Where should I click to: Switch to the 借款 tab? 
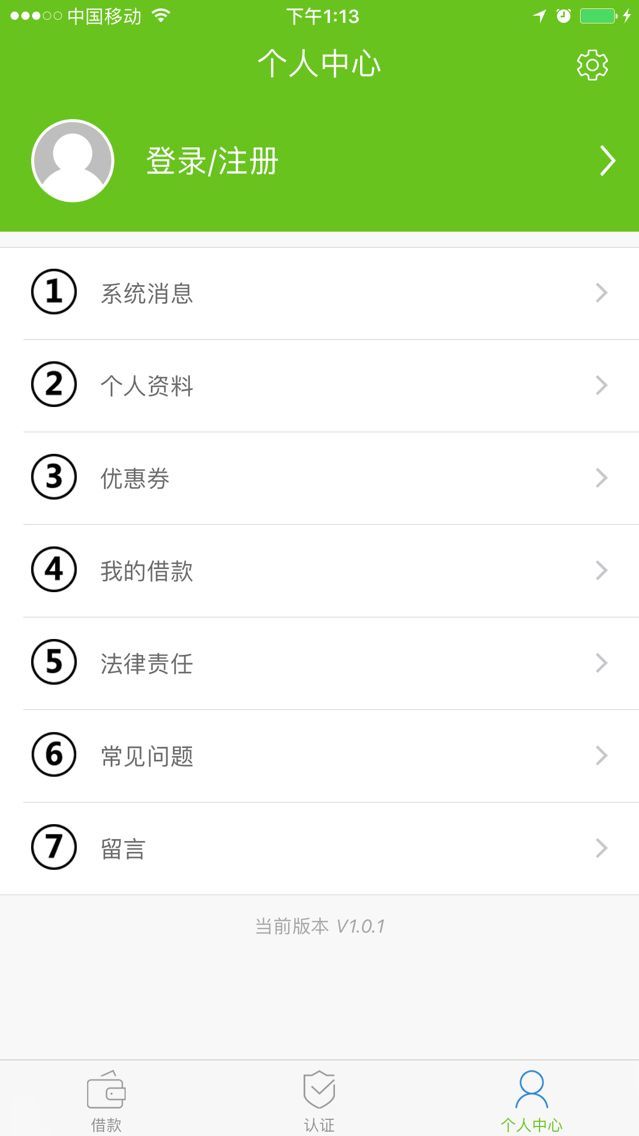(x=106, y=1099)
